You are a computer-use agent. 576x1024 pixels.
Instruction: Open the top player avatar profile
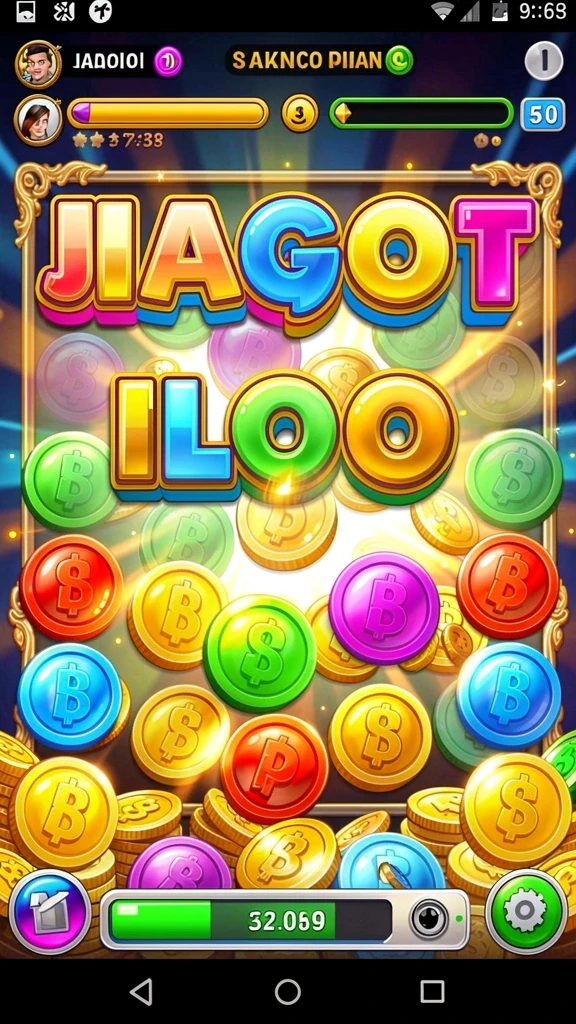39,64
